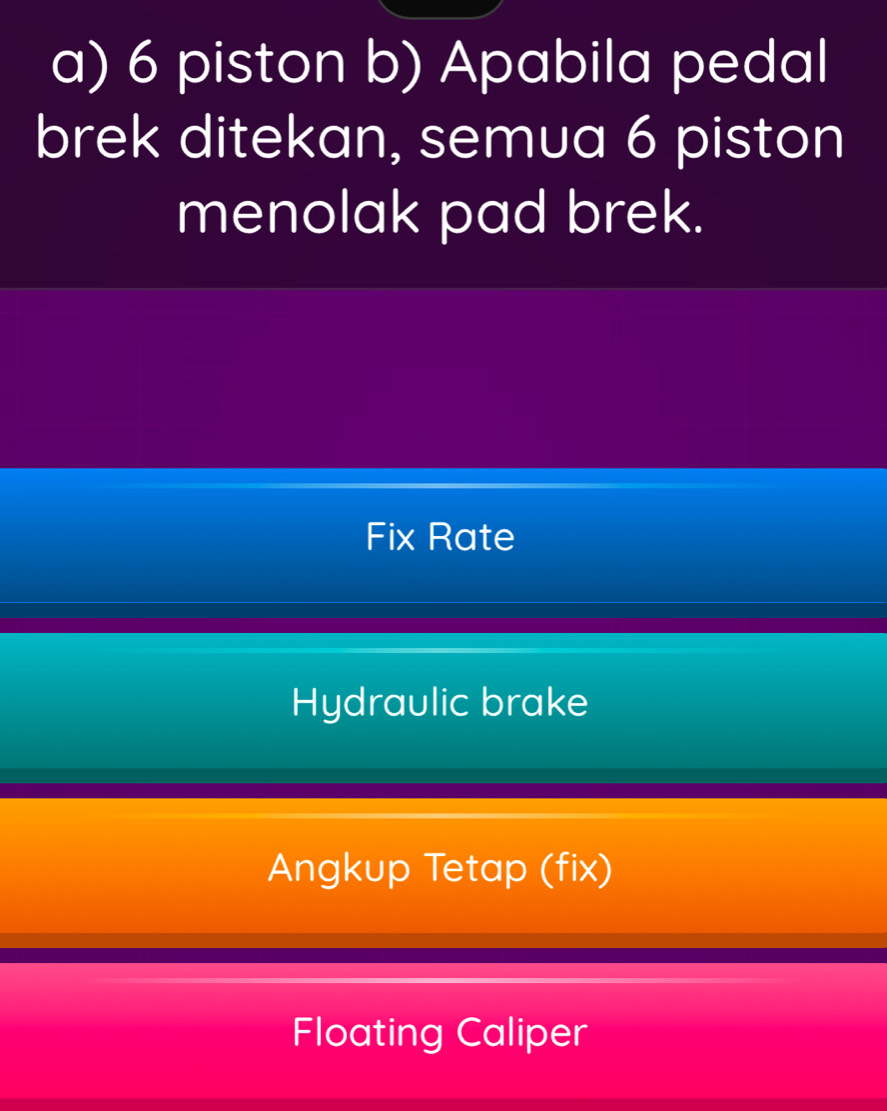The image size is (887, 1111).
Task: Select the Fix Rate answer
Action: pos(443,537)
